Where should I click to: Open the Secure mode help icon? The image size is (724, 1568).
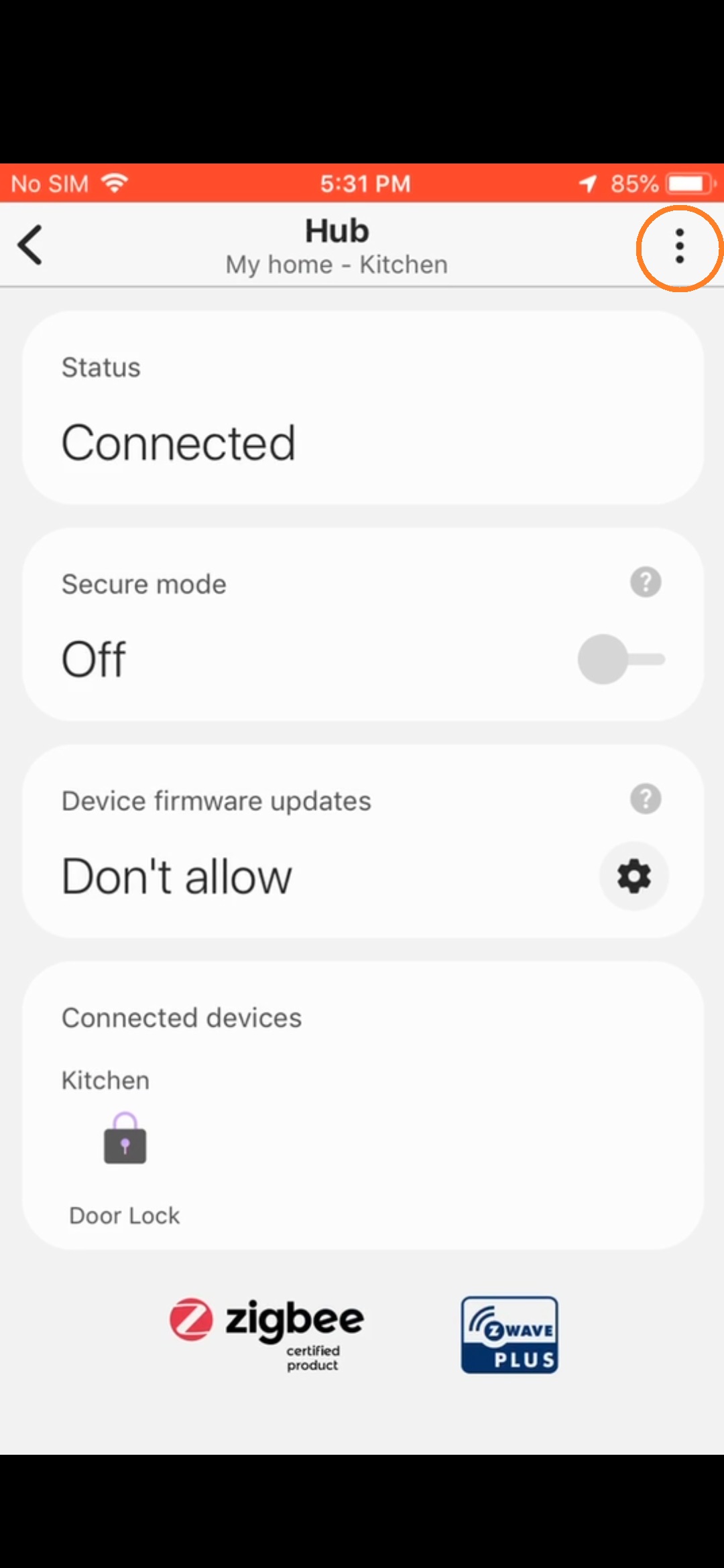click(645, 582)
